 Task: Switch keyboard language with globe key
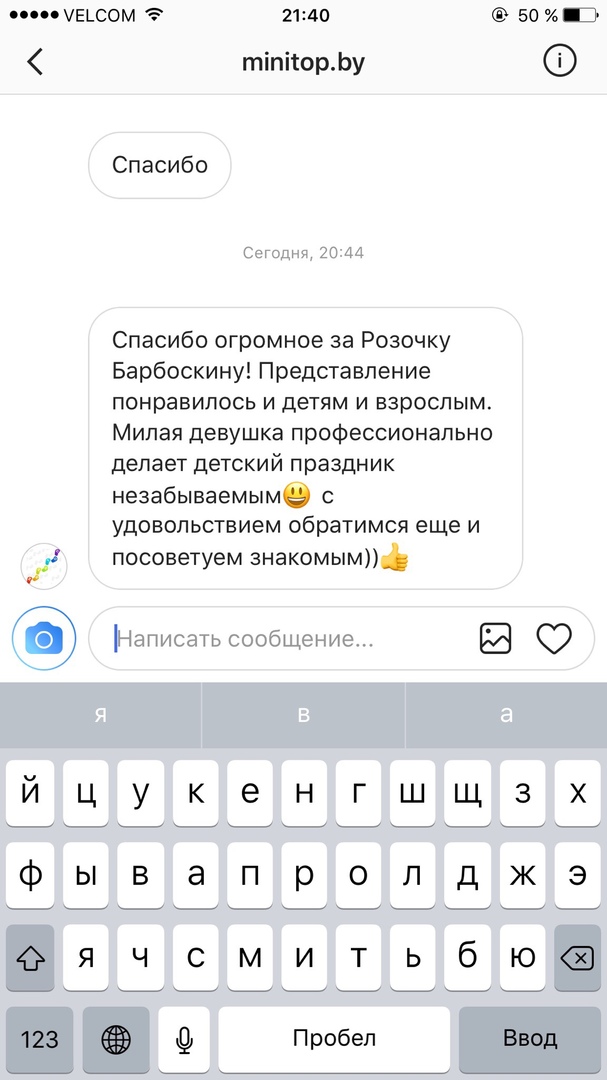click(x=116, y=1038)
